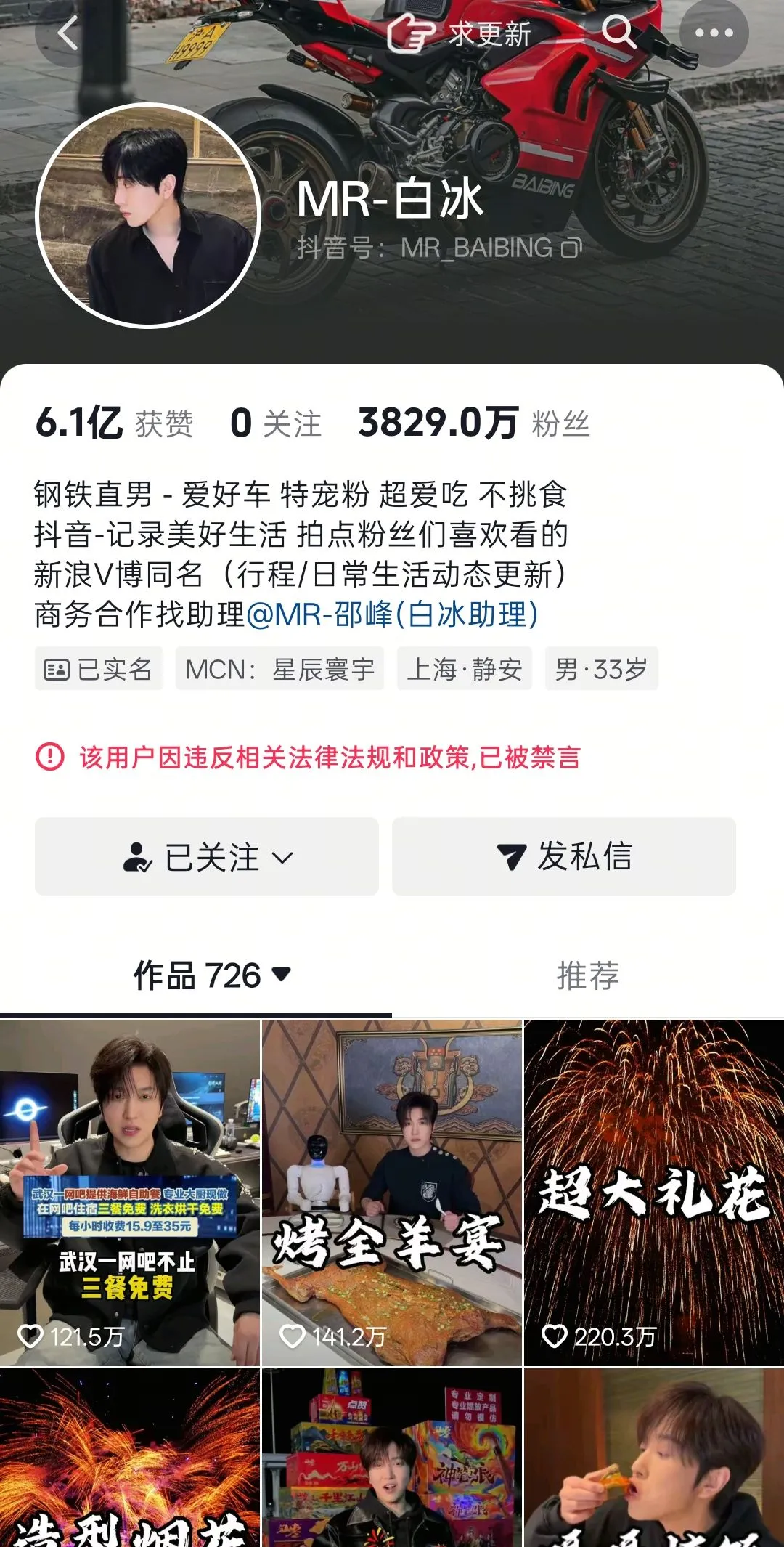784x1547 pixels.
Task: Open the @MR-邵峰(白冰助理) mention link
Action: [x=392, y=614]
